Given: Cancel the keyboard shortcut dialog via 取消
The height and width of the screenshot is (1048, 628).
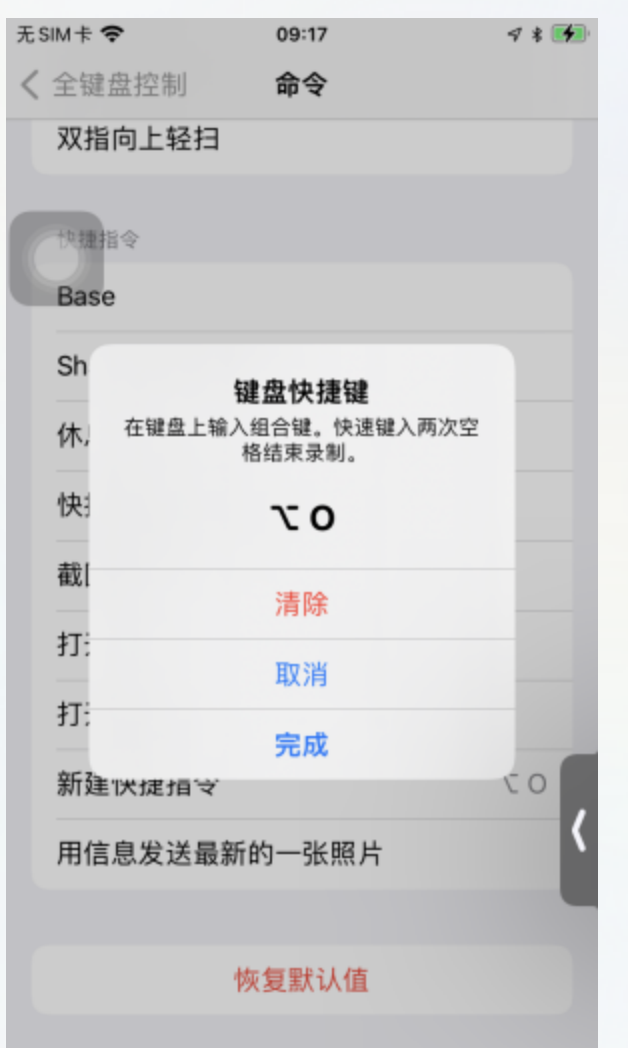Looking at the screenshot, I should [301, 675].
